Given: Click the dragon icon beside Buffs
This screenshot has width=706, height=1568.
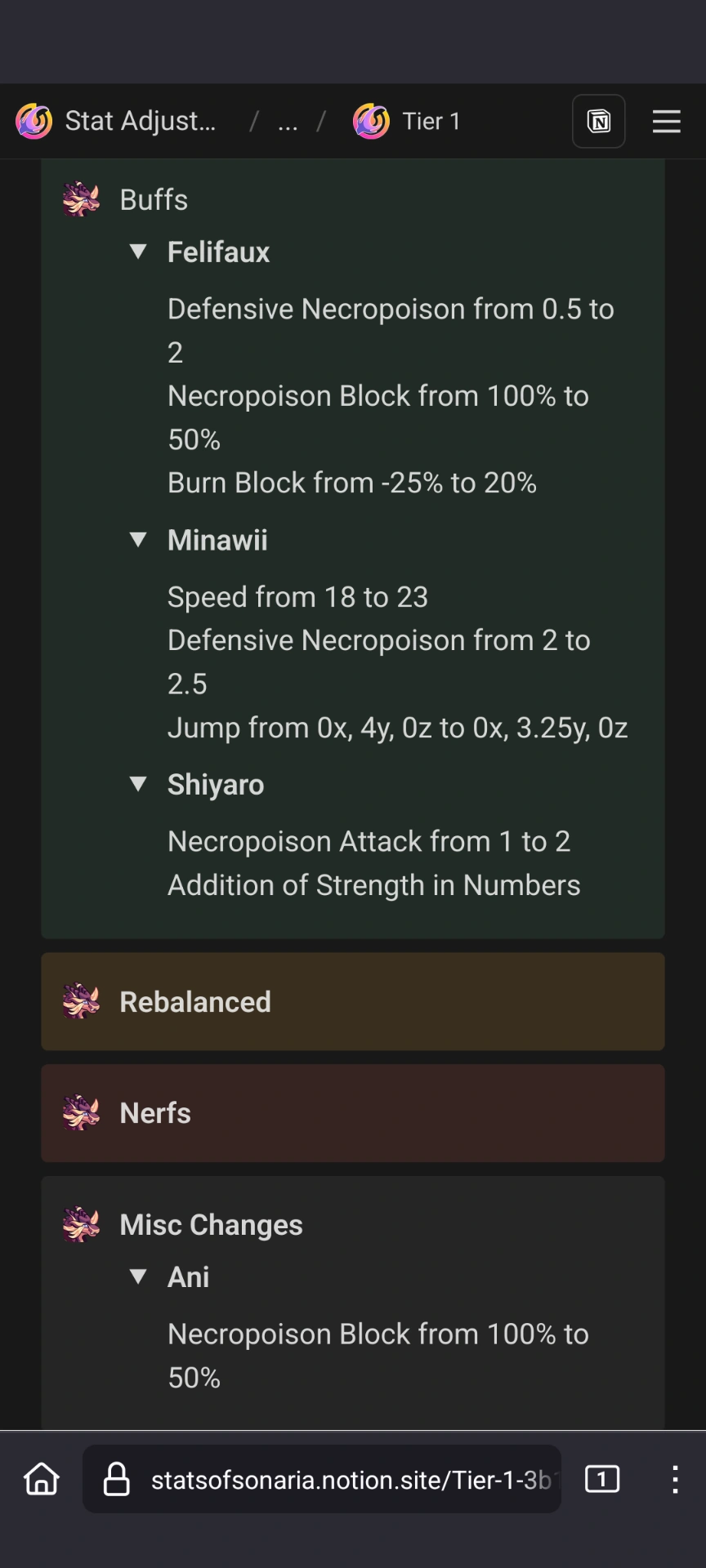Looking at the screenshot, I should coord(83,198).
